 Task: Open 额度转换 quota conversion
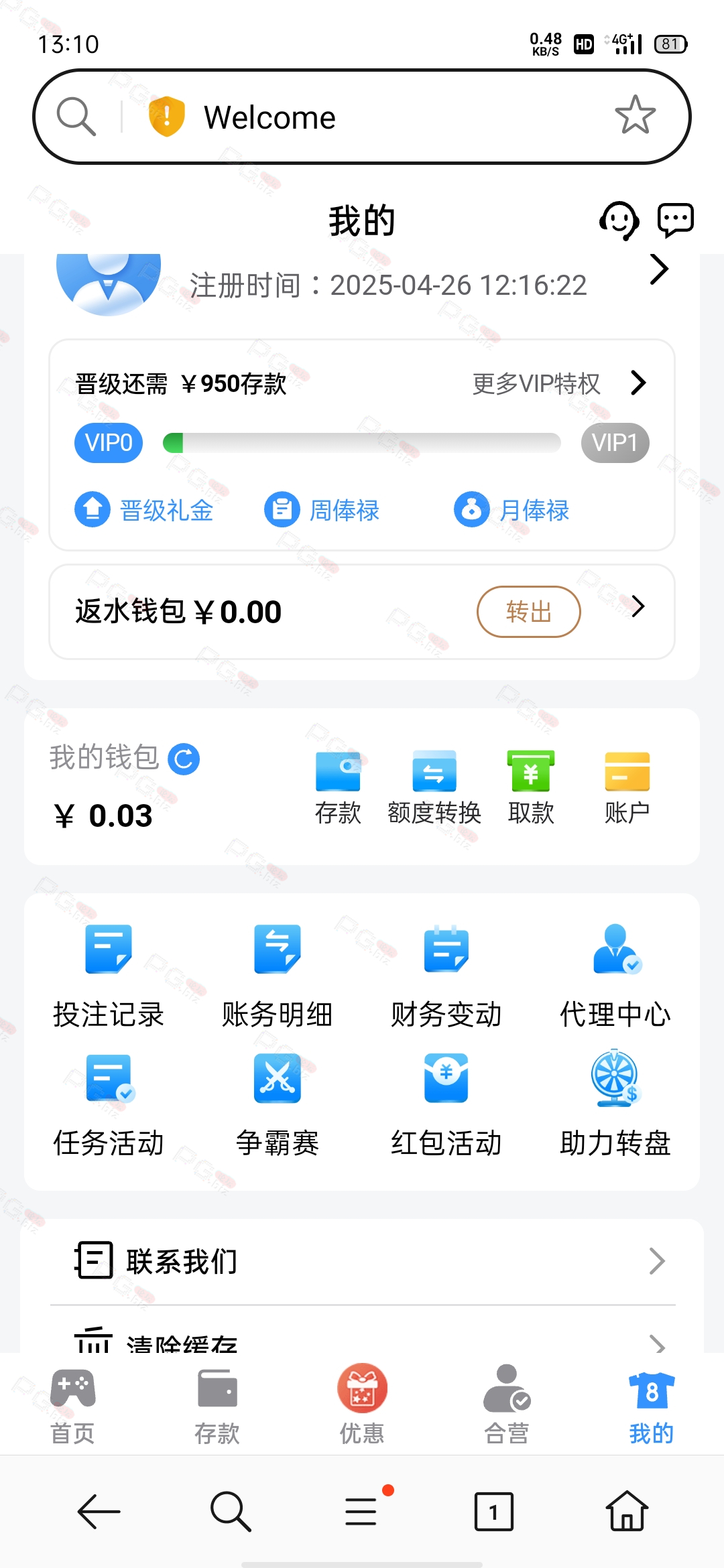[x=434, y=788]
